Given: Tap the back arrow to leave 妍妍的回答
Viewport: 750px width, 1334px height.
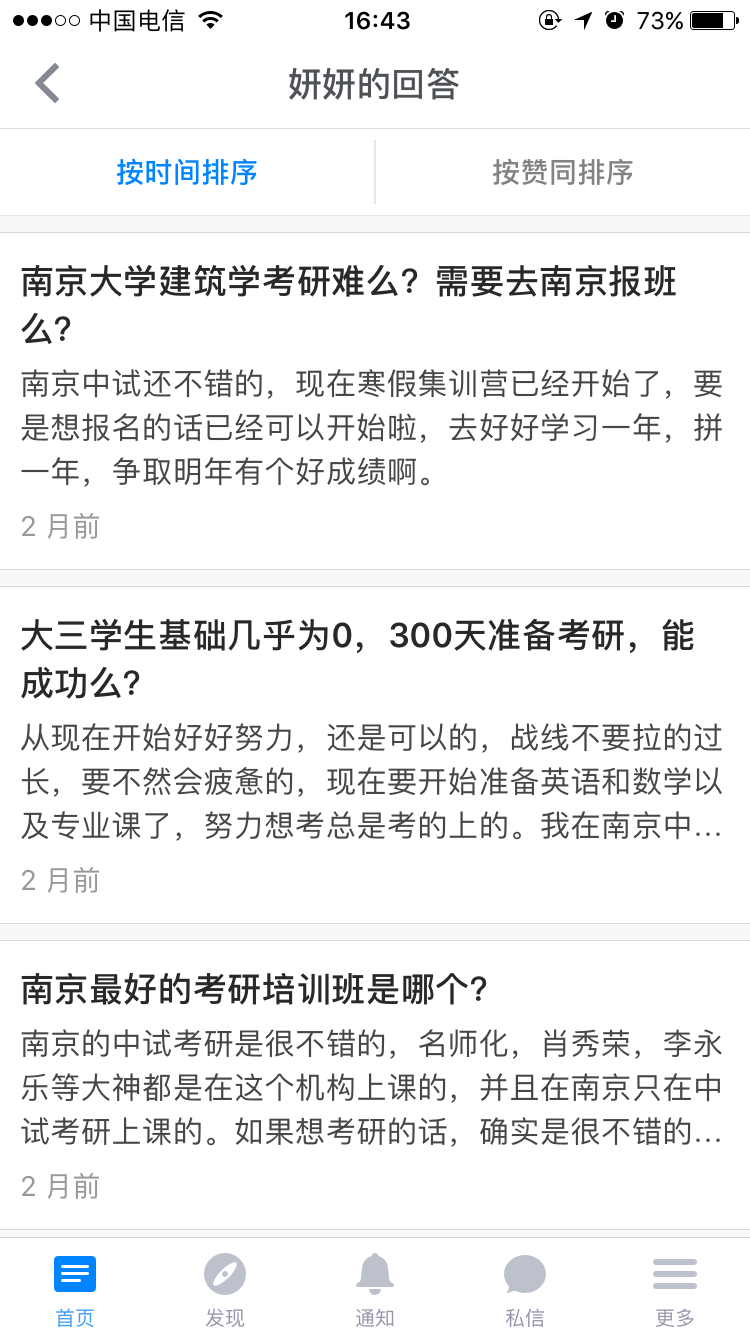Looking at the screenshot, I should (x=45, y=83).
